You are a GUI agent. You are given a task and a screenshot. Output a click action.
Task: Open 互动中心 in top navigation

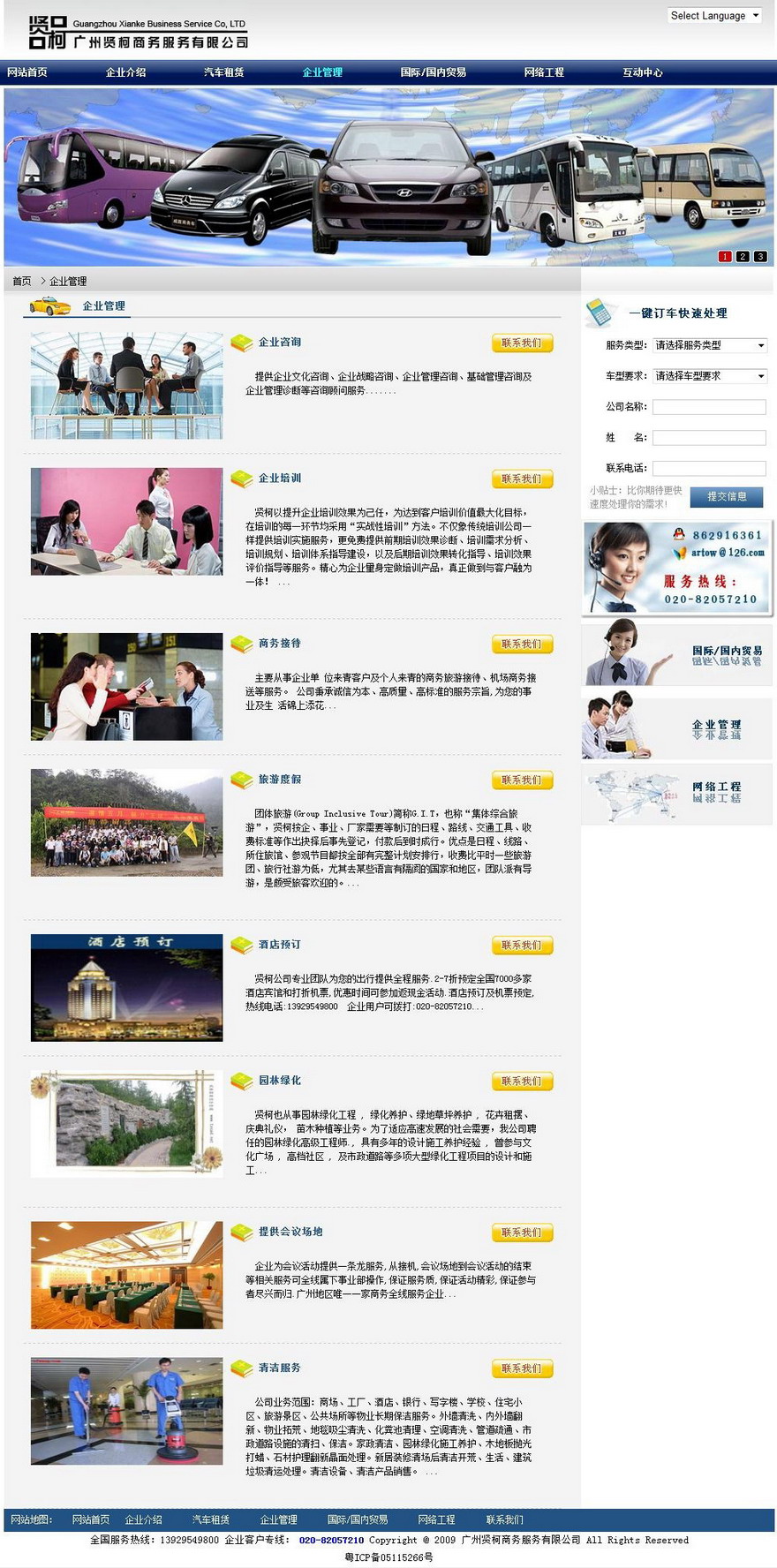[642, 72]
